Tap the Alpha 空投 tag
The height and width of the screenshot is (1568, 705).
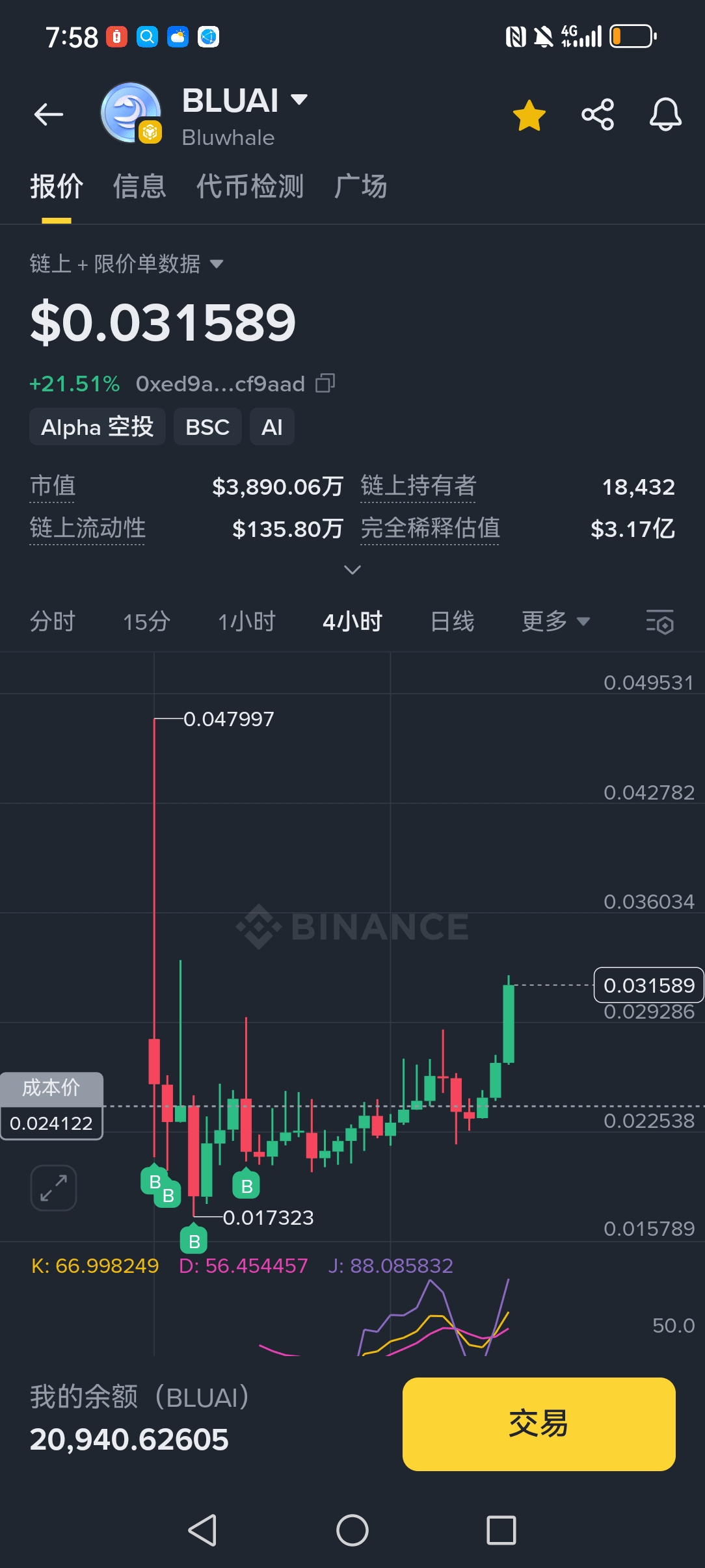[98, 427]
